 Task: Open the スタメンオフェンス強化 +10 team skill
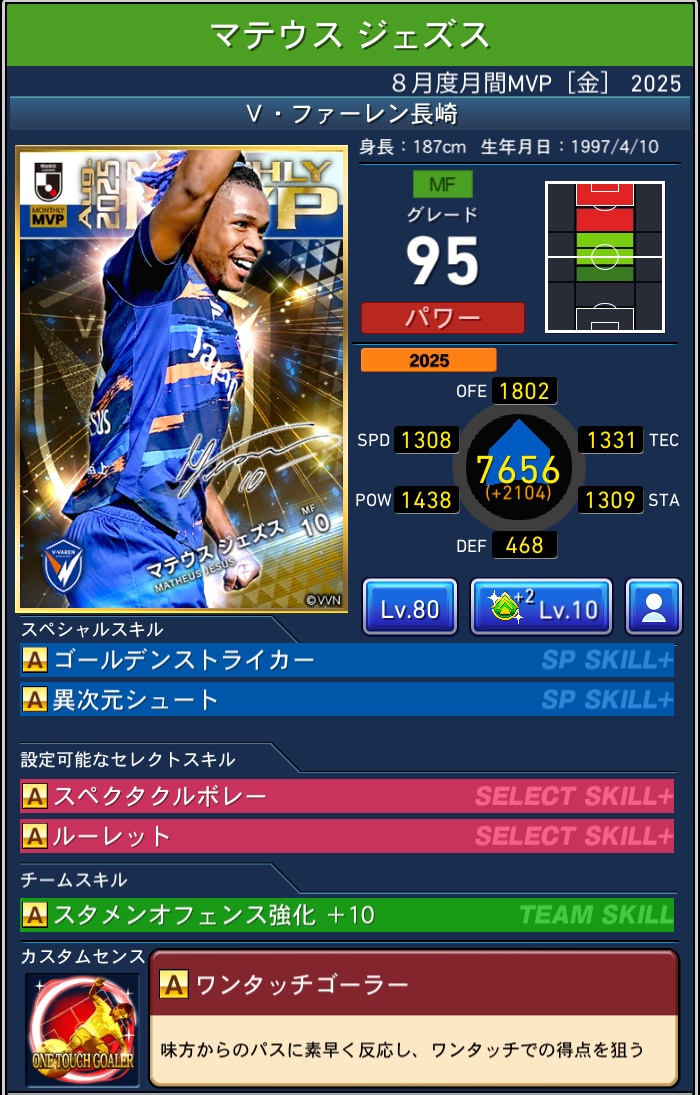346,914
